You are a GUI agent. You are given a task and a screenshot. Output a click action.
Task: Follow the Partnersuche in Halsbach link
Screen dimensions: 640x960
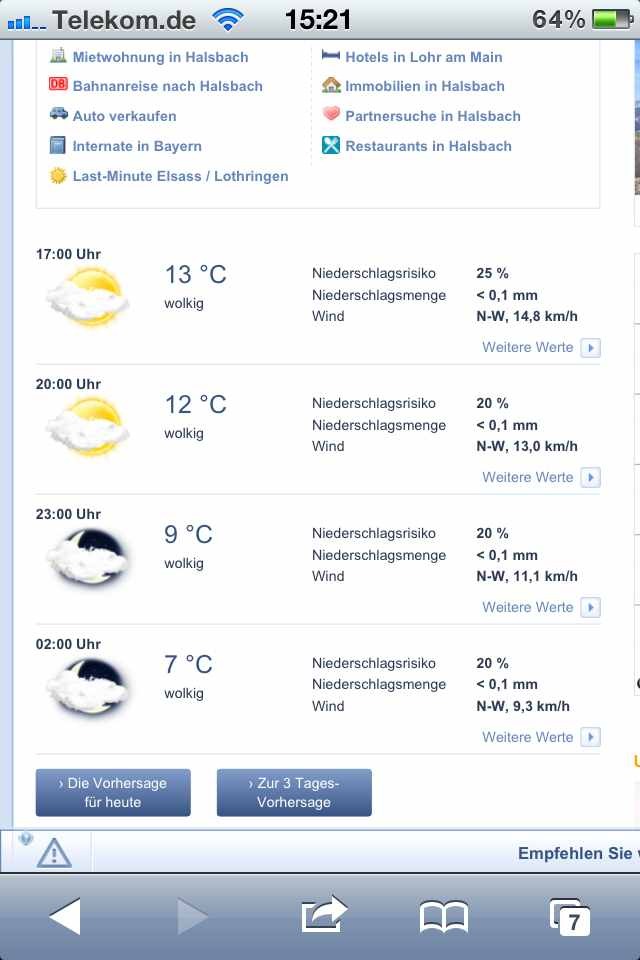(x=432, y=116)
